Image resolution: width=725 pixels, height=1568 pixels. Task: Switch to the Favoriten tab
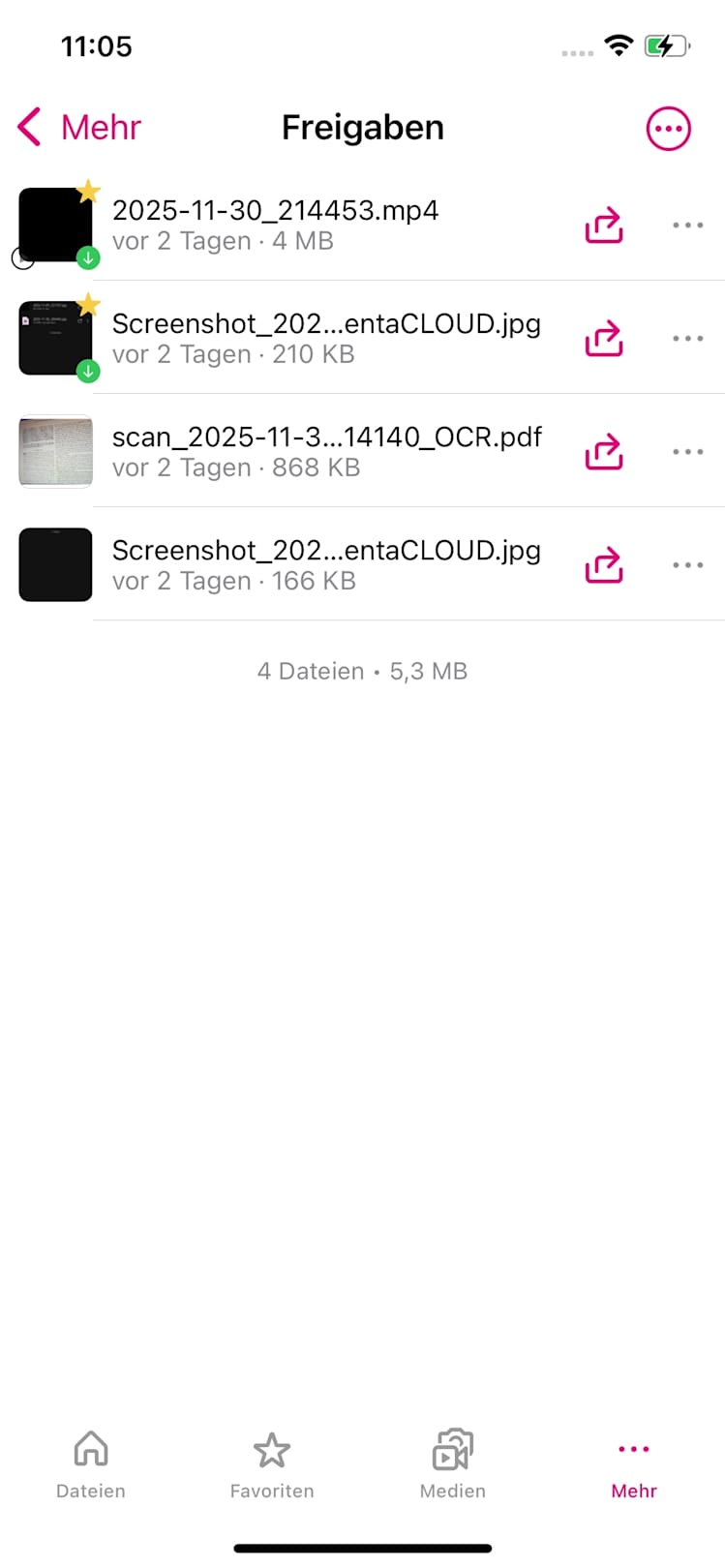pyautogui.click(x=272, y=1465)
